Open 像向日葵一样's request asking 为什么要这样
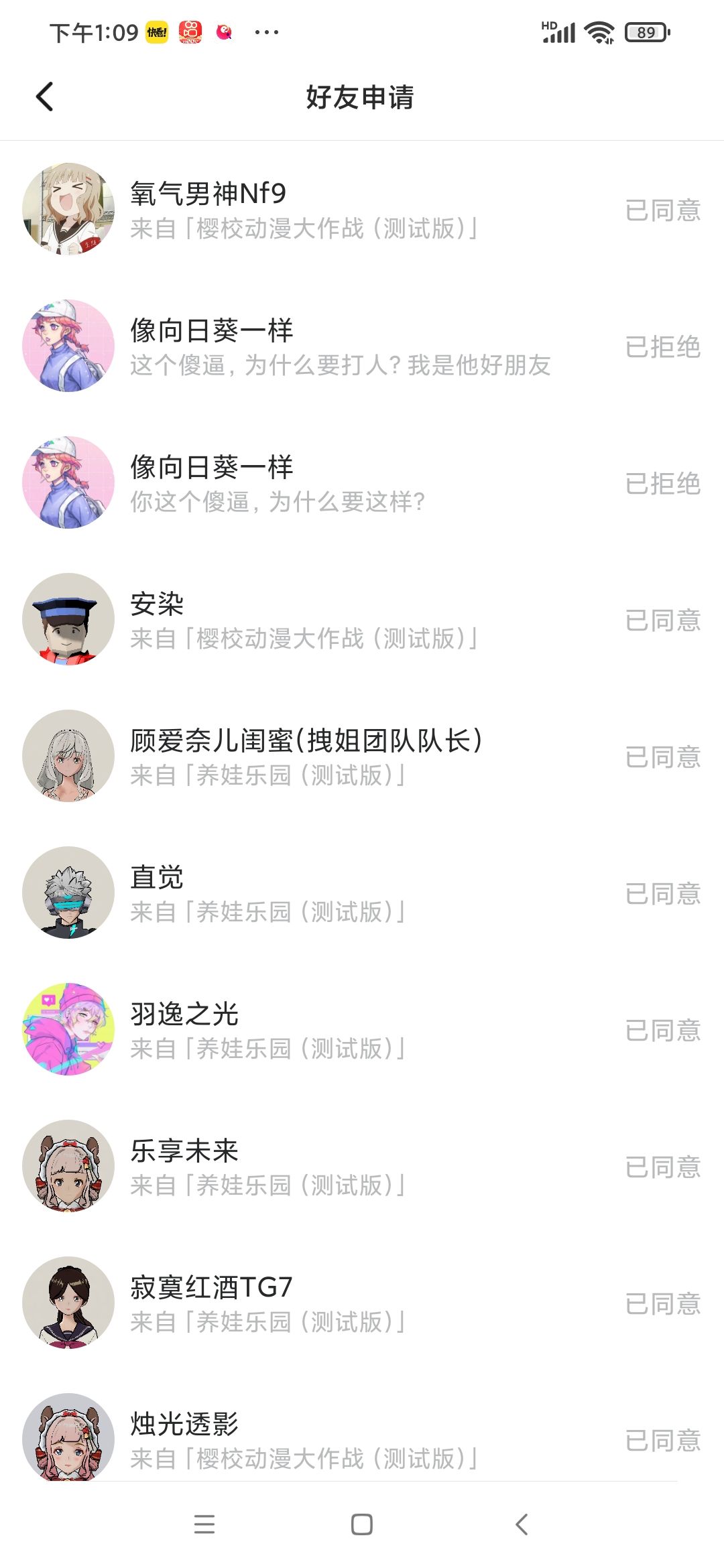This screenshot has height=1568, width=724. 362,483
